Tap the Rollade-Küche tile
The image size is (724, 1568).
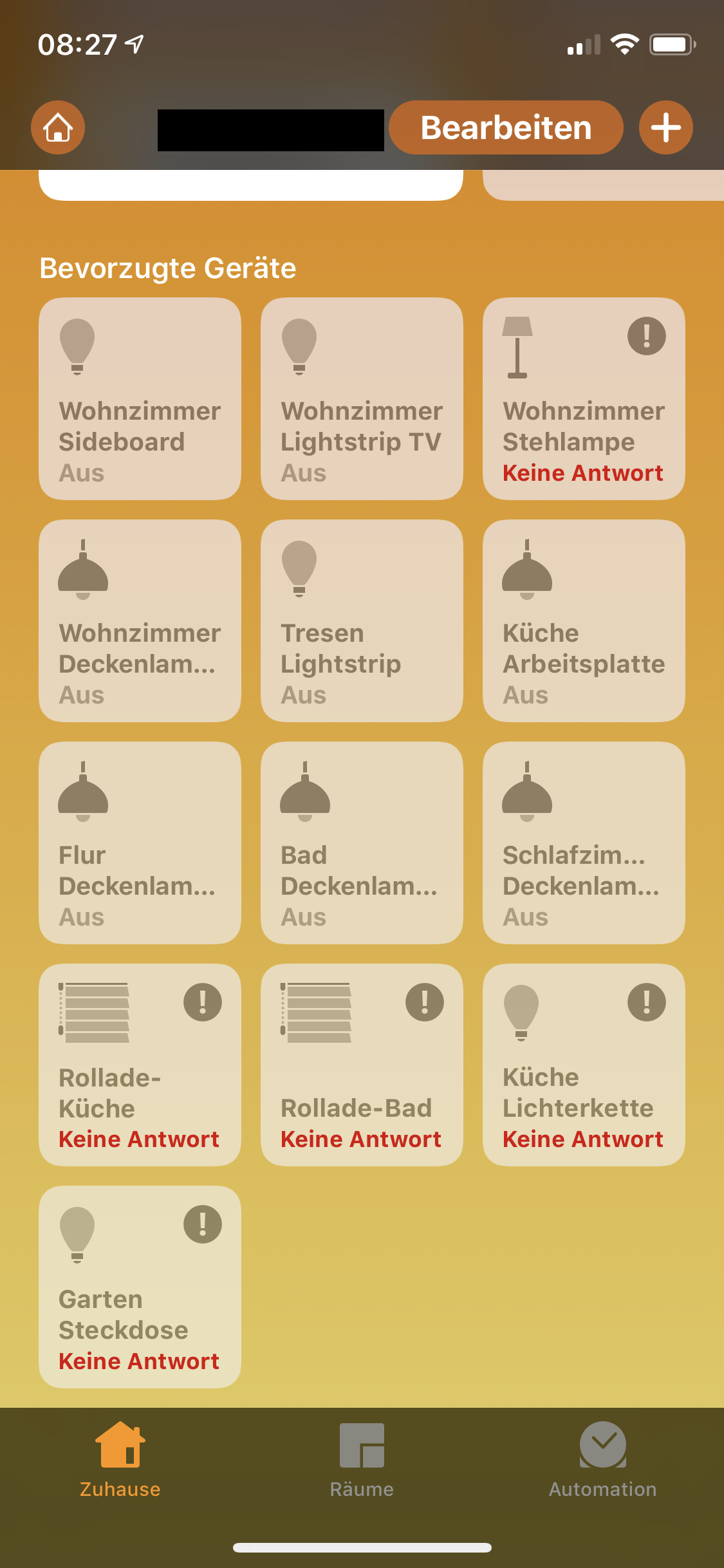tap(140, 1065)
